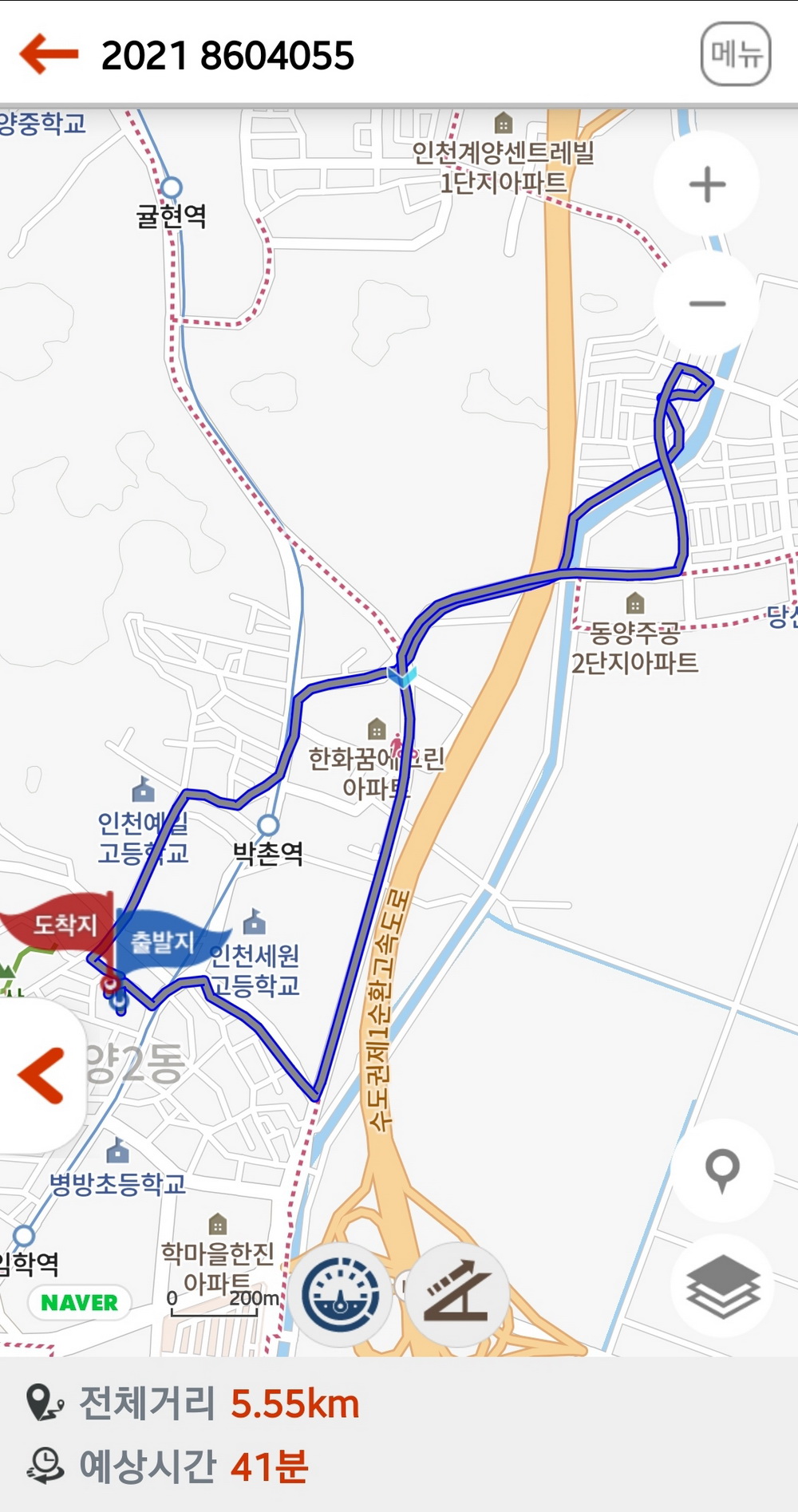This screenshot has width=798, height=1512.
Task: Open the map layers selector
Action: (722, 1286)
